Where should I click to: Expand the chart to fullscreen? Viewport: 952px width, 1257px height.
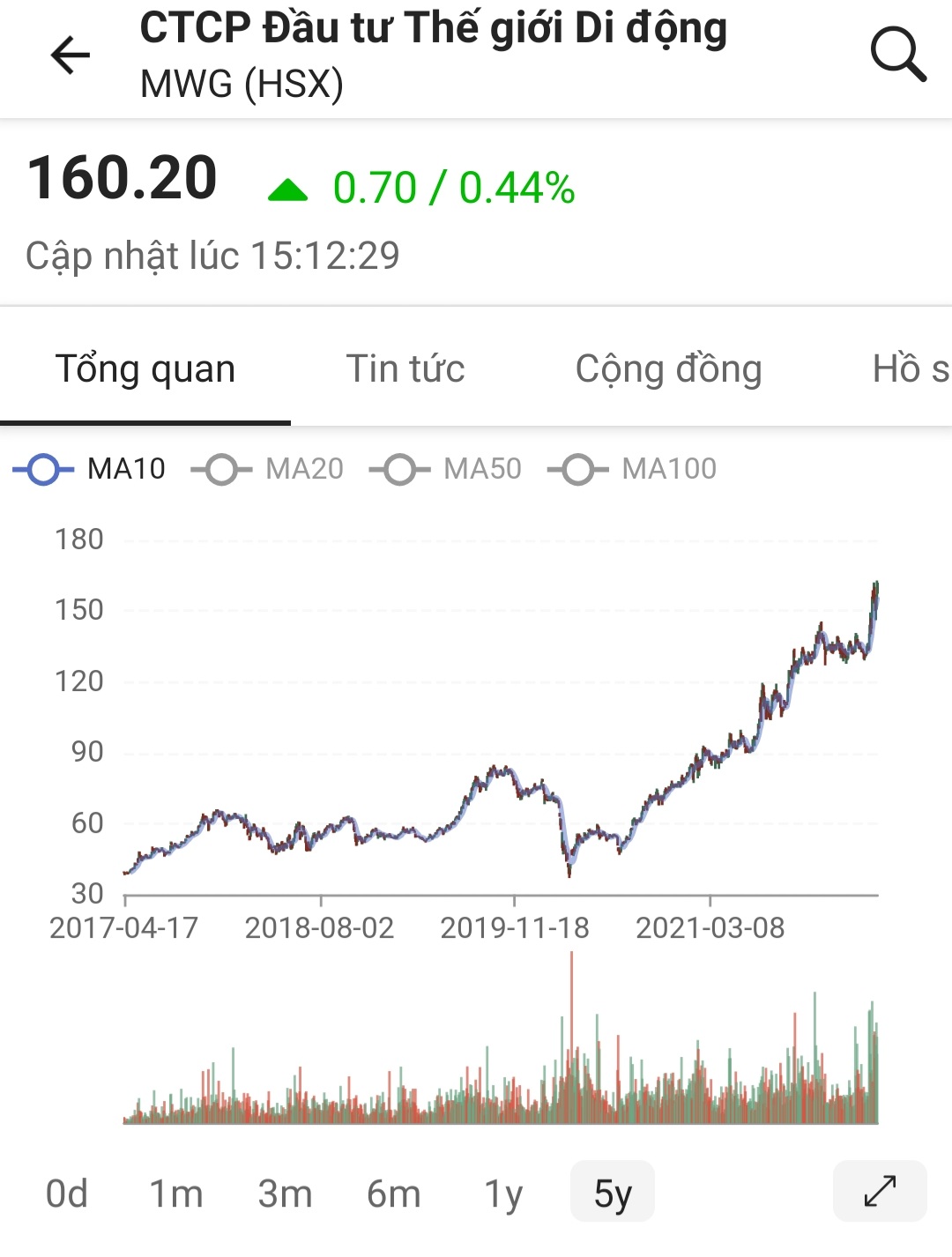(880, 1191)
